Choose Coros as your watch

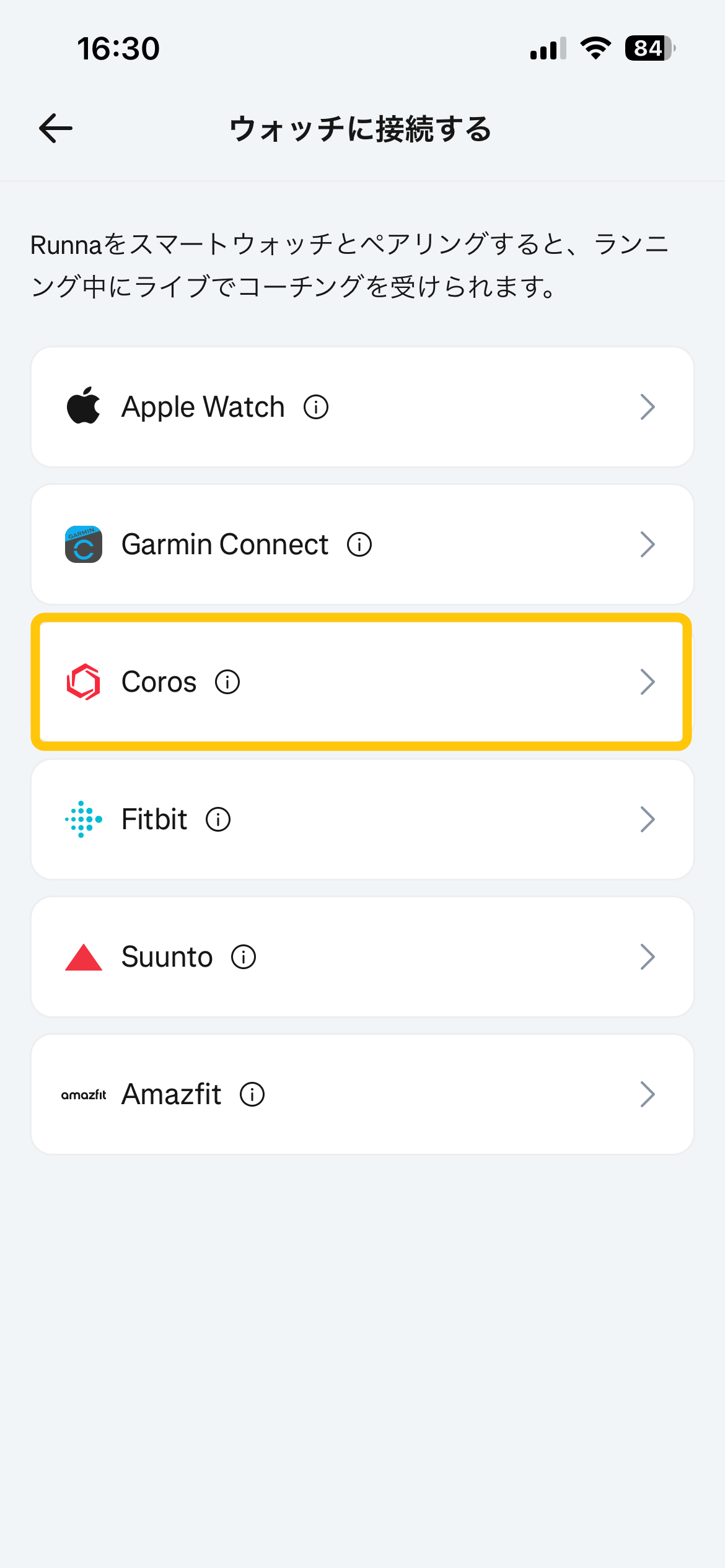[362, 682]
